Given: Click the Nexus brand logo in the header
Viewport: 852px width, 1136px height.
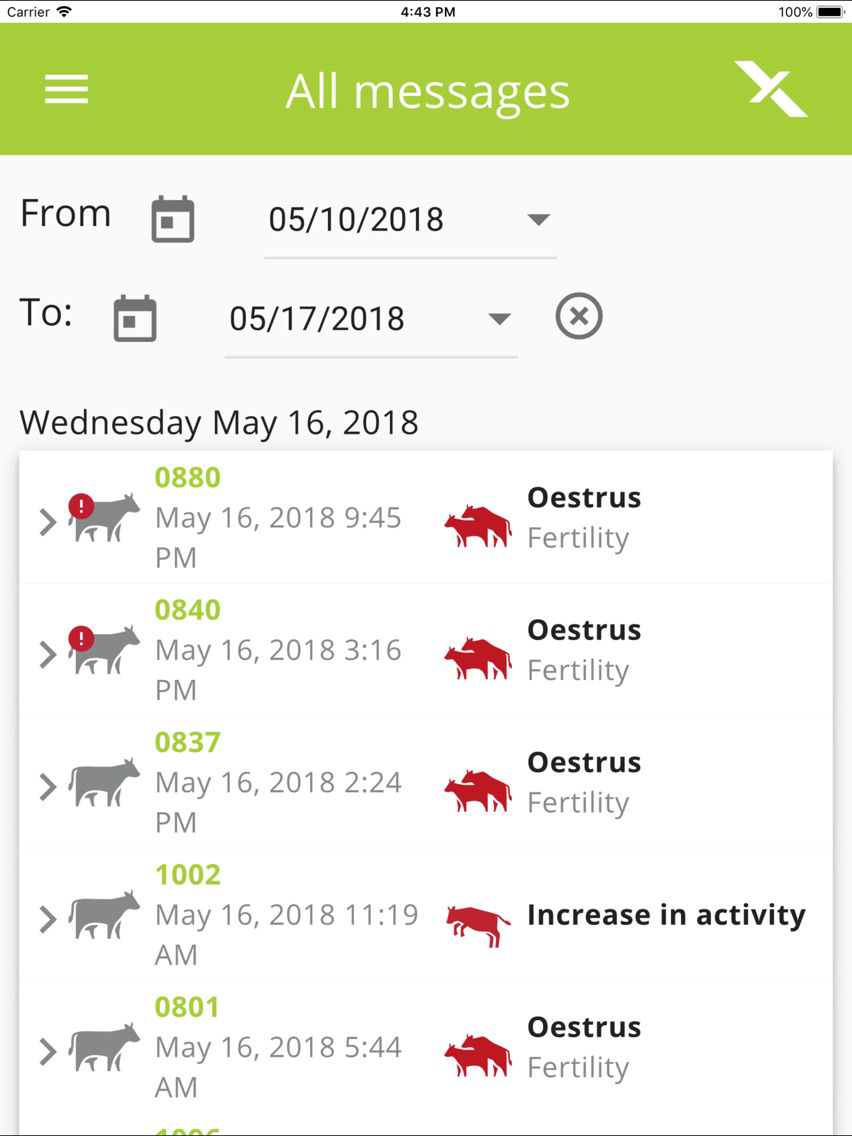Looking at the screenshot, I should coord(770,89).
